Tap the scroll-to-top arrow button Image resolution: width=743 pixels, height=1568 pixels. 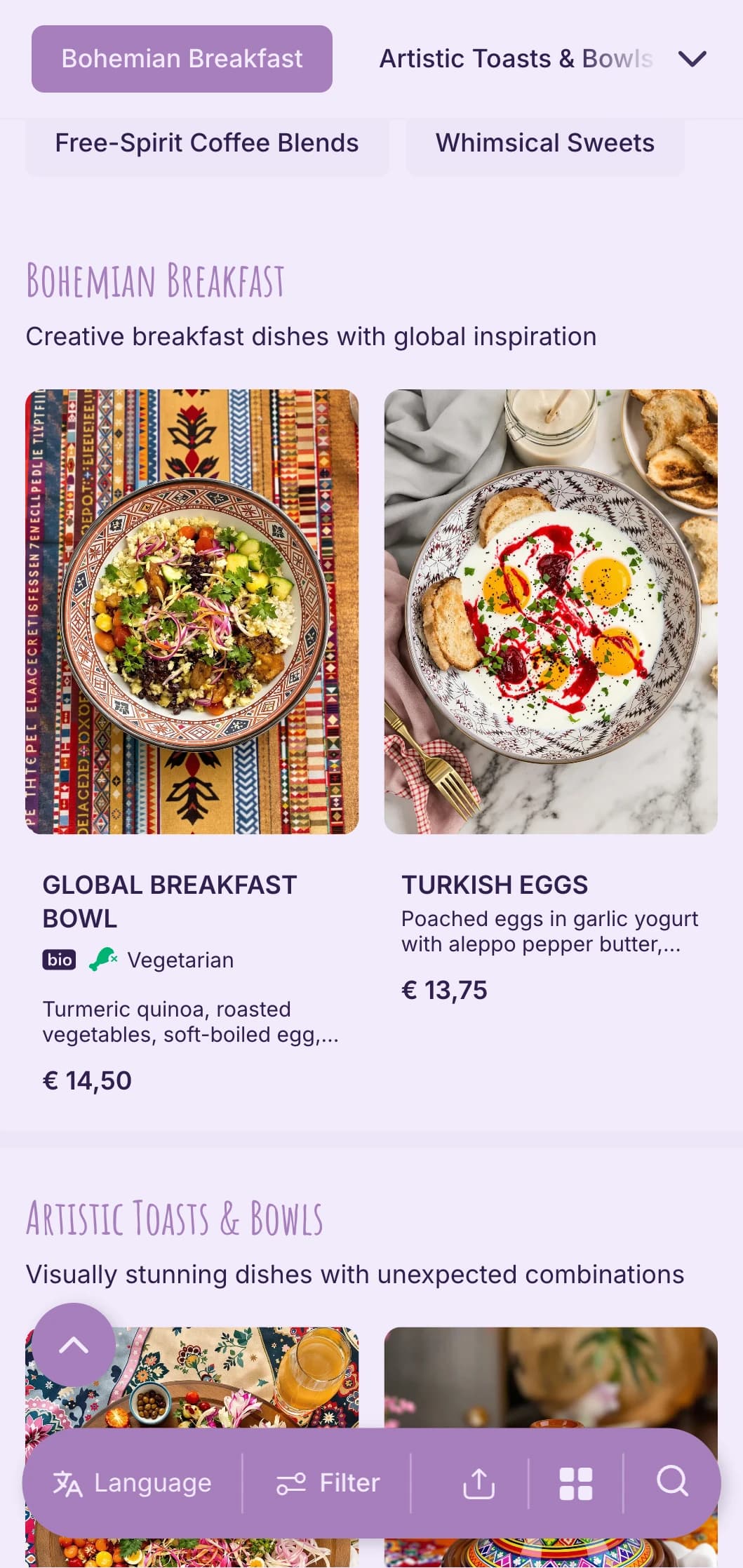click(73, 1345)
